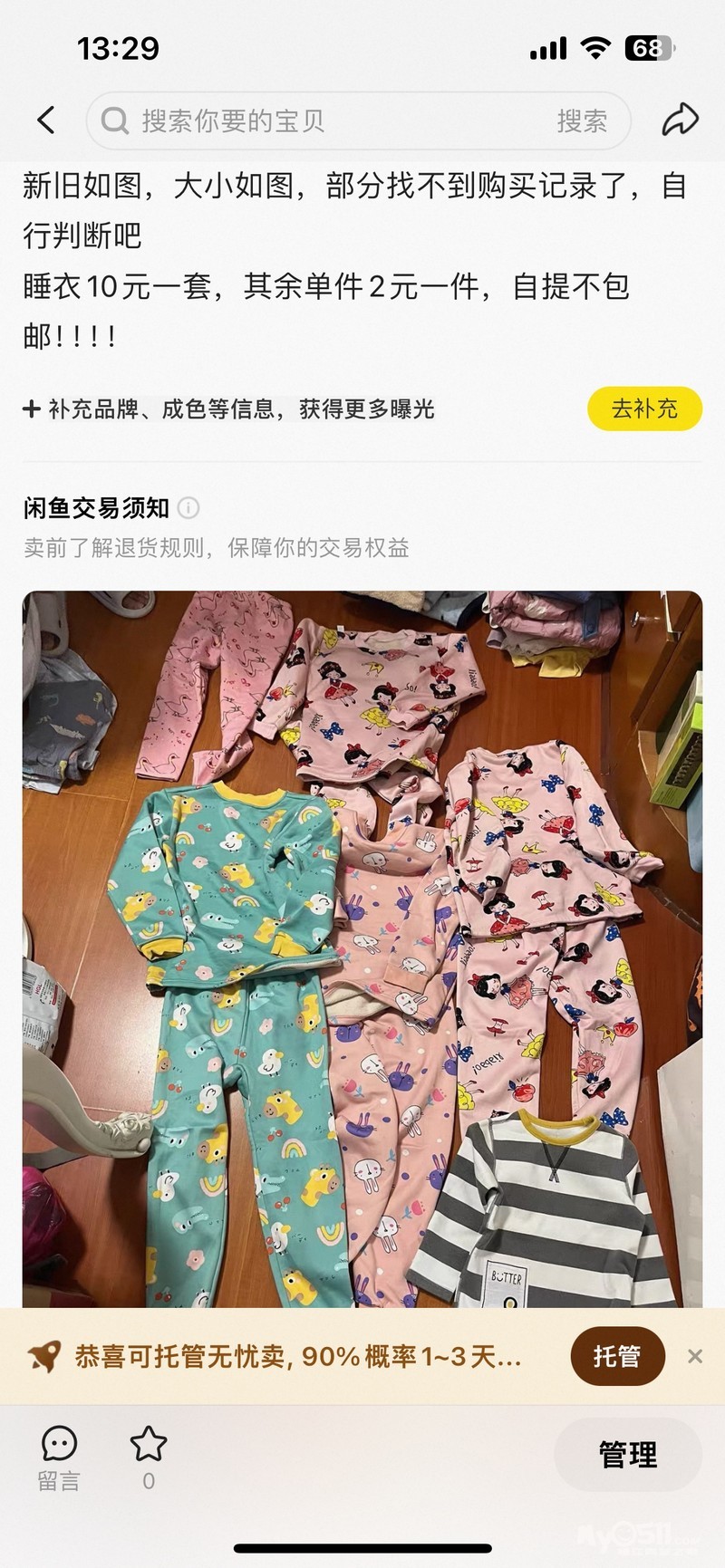The height and width of the screenshot is (1568, 725).
Task: View the pajamas product photo
Action: click(362, 948)
